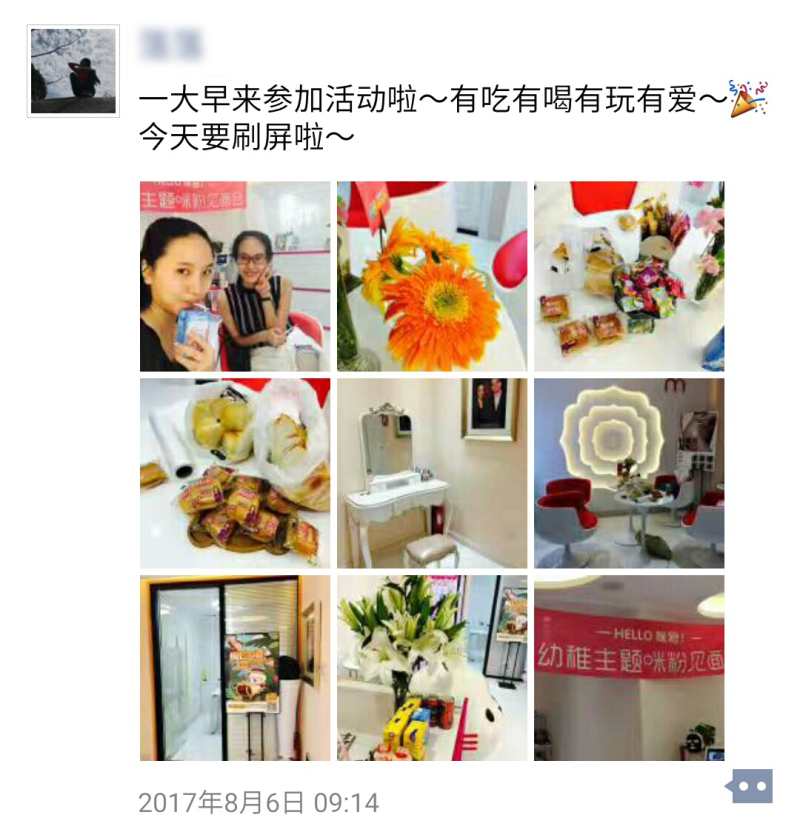View the white lilies photo

pos(432,668)
